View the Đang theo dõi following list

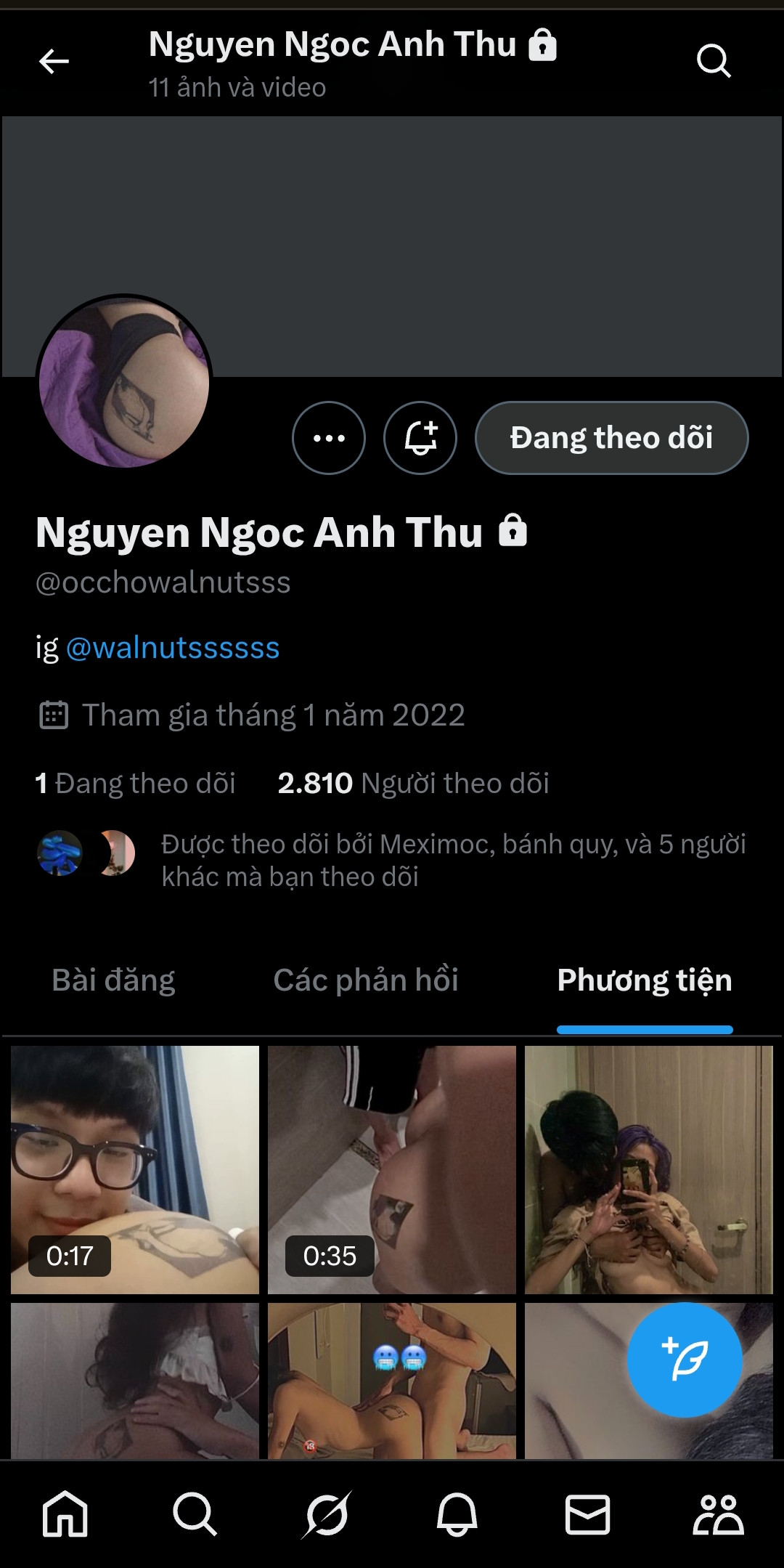point(136,784)
